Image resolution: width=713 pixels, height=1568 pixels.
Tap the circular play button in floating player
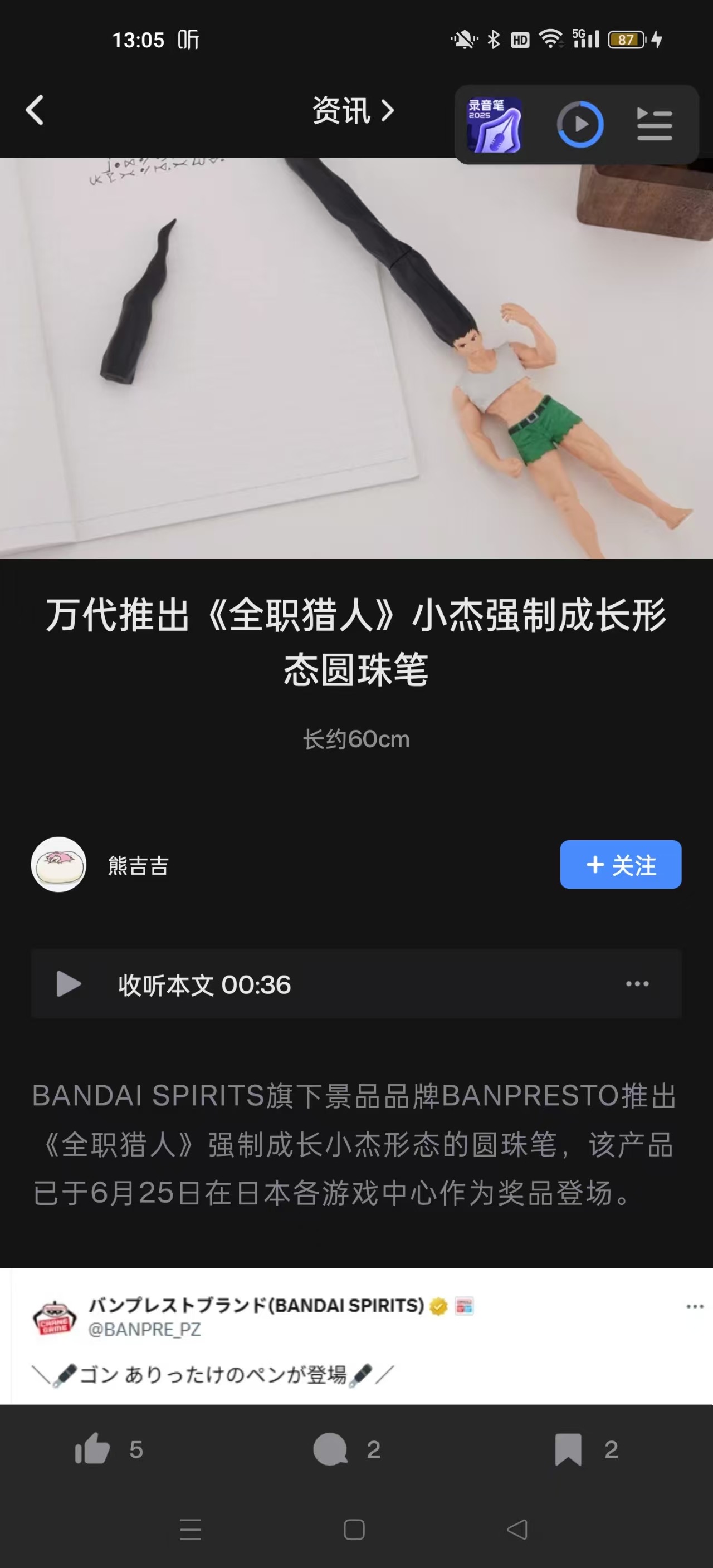click(x=580, y=124)
